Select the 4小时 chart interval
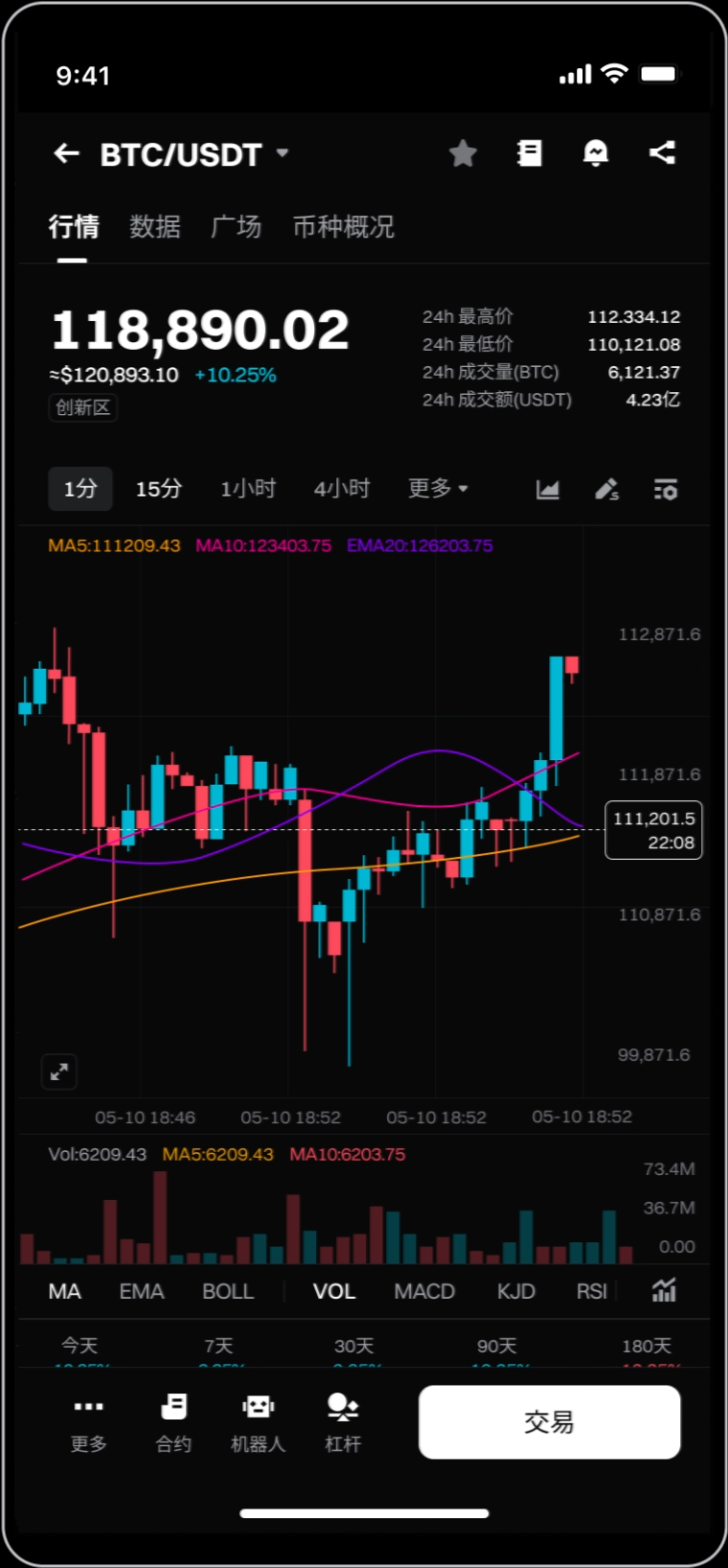 pos(342,489)
